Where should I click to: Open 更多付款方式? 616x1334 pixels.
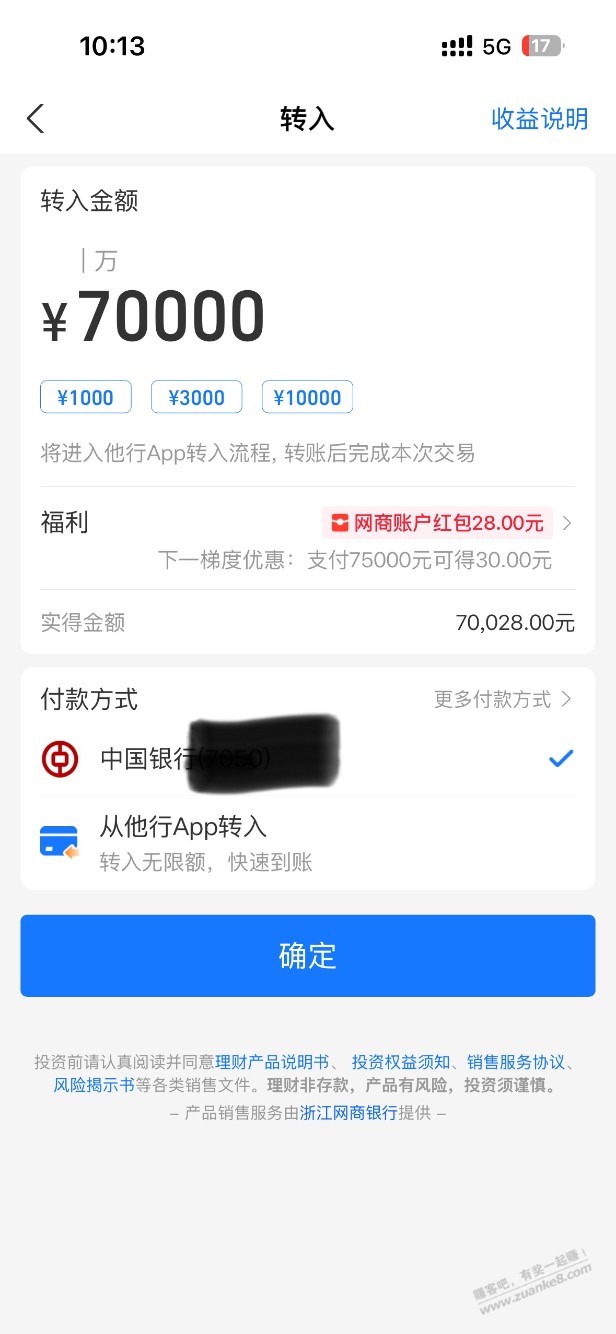point(502,699)
